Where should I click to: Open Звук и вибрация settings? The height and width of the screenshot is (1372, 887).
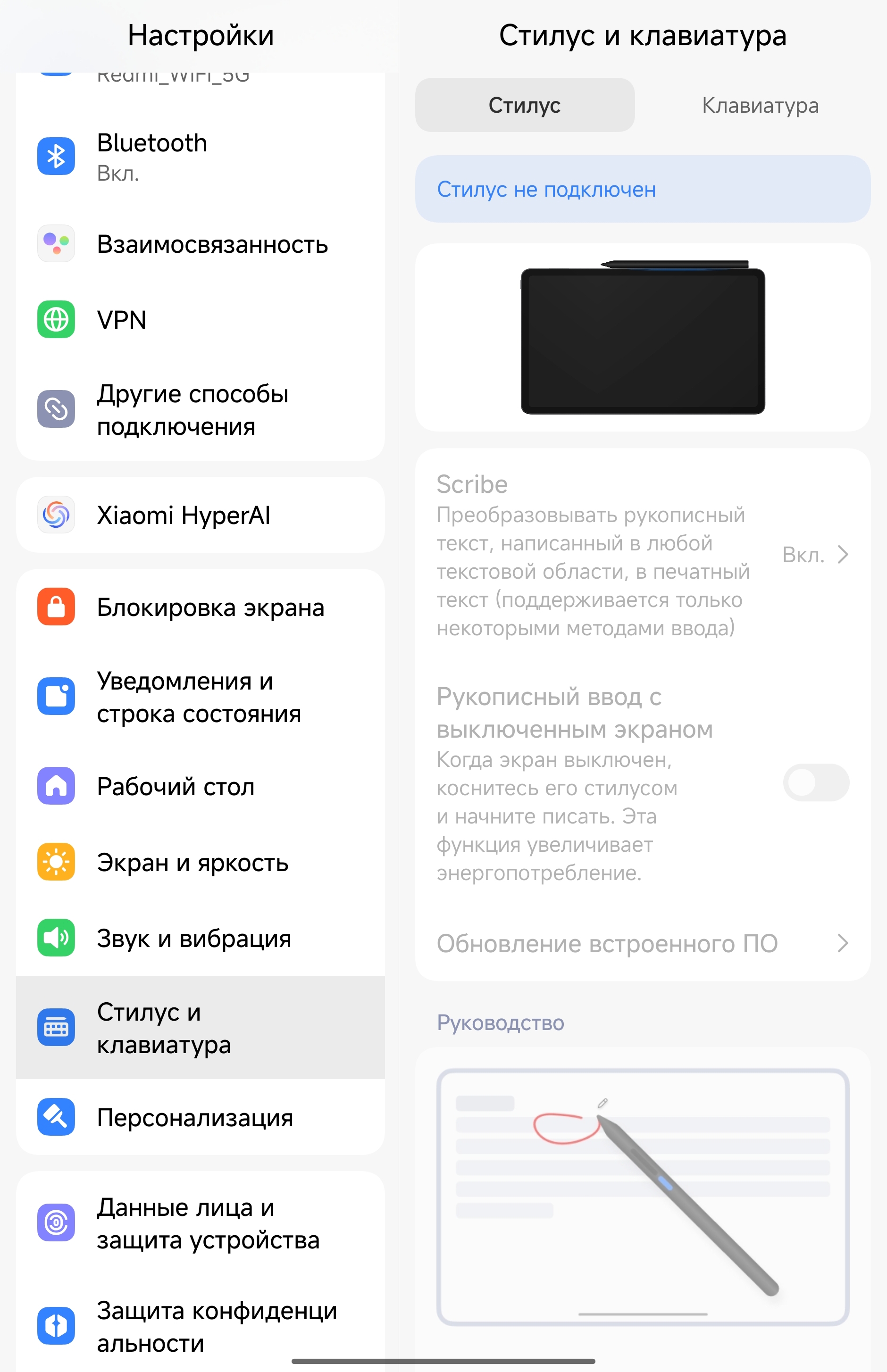(x=200, y=938)
